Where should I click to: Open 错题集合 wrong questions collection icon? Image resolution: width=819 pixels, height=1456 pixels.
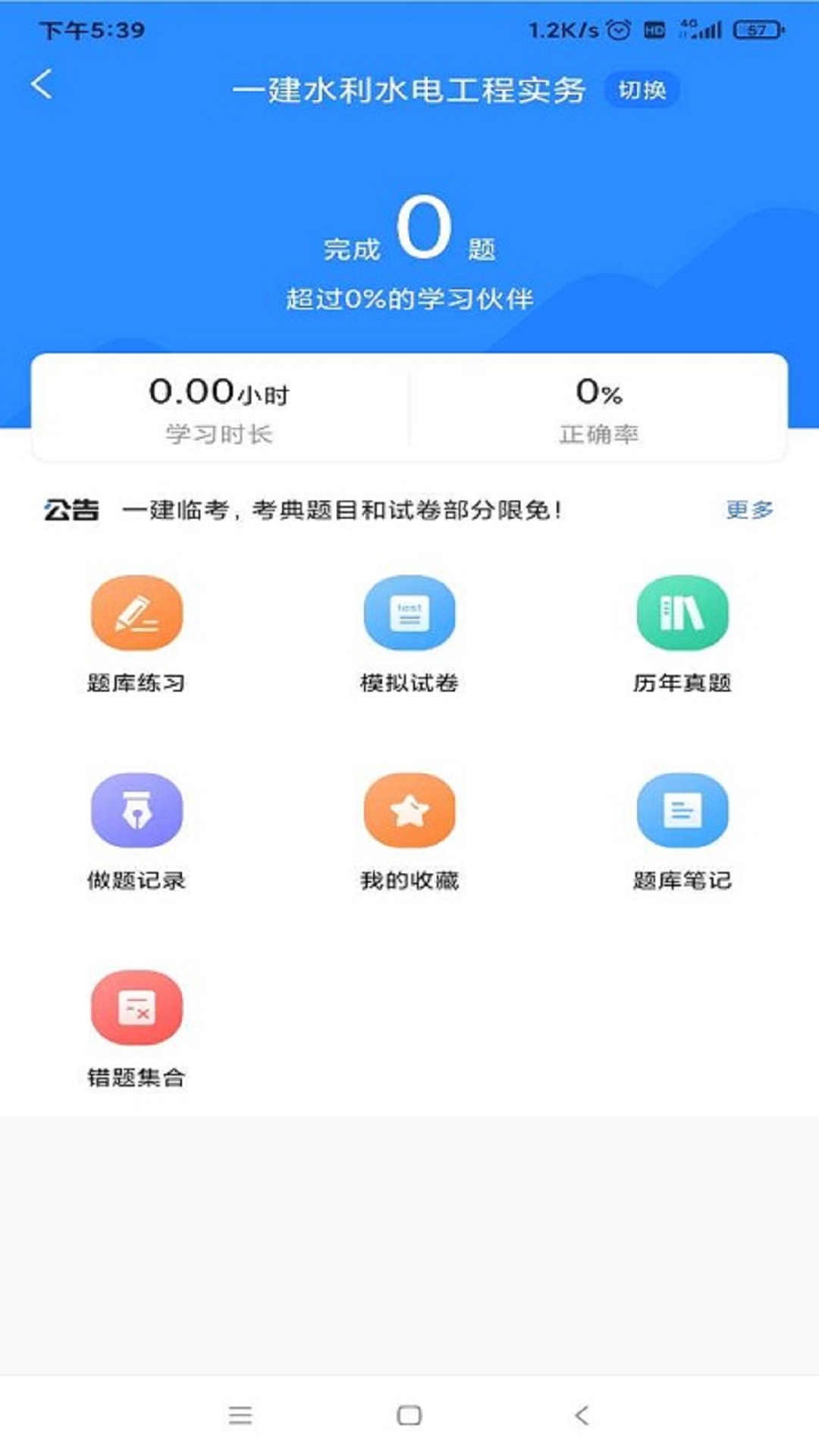point(138,1009)
